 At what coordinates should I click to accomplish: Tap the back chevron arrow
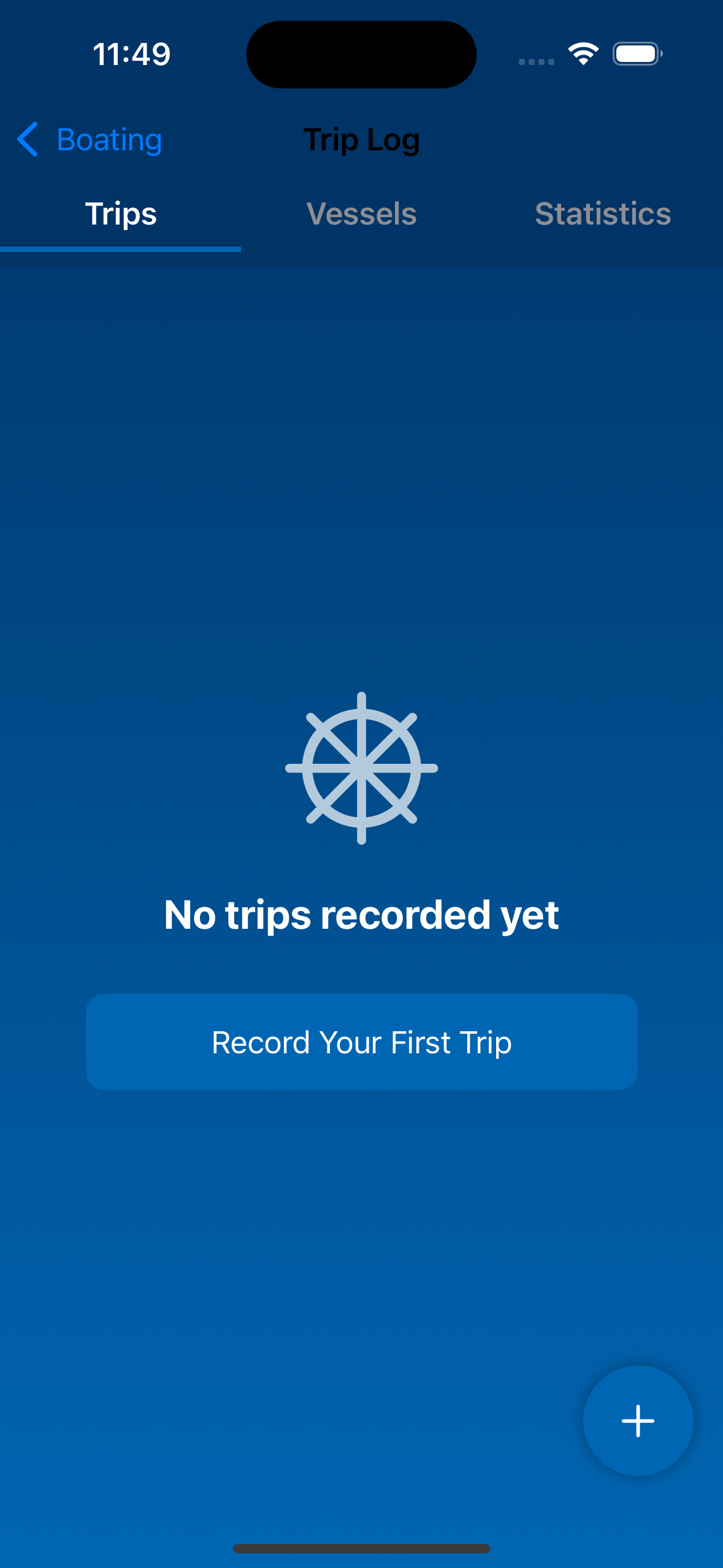click(x=27, y=140)
